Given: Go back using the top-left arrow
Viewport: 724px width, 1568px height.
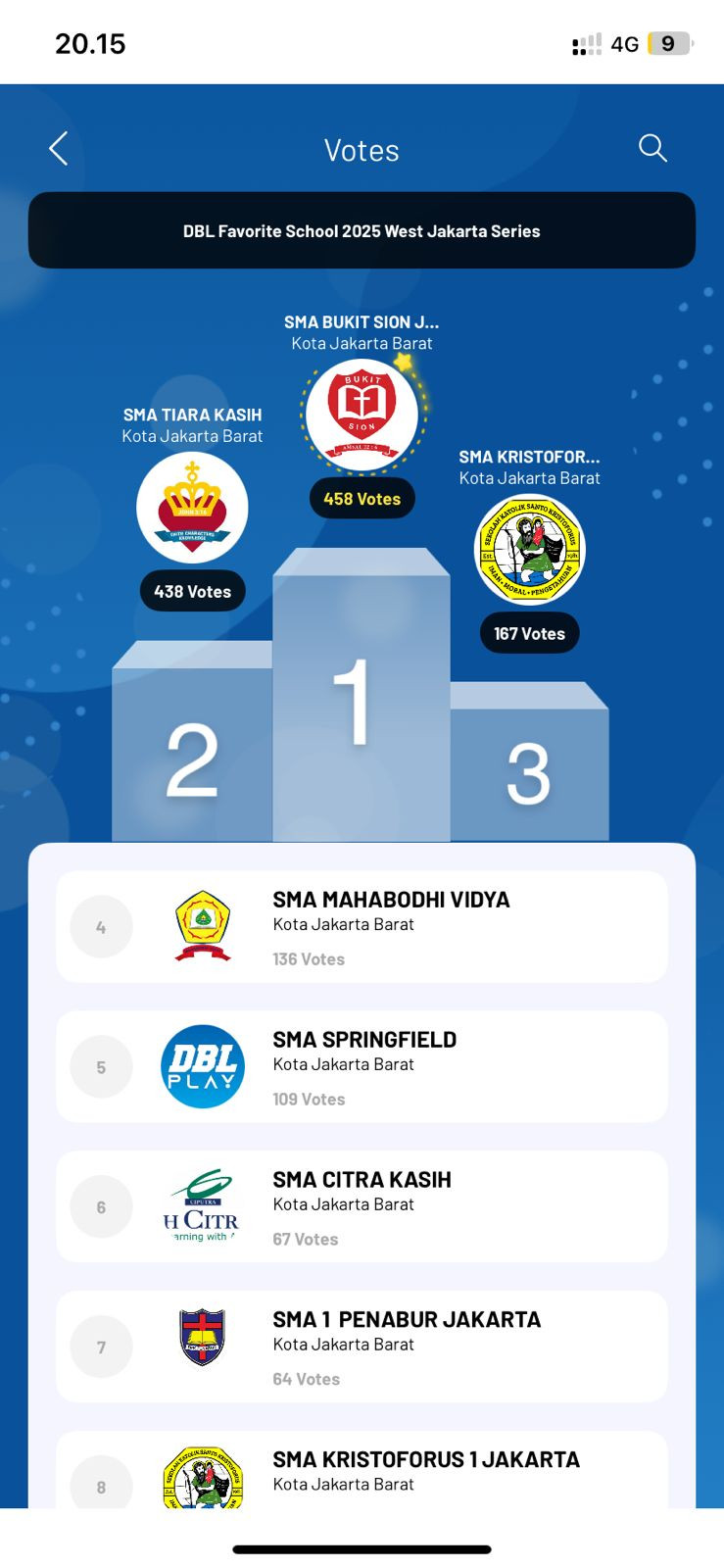Looking at the screenshot, I should coord(59,149).
